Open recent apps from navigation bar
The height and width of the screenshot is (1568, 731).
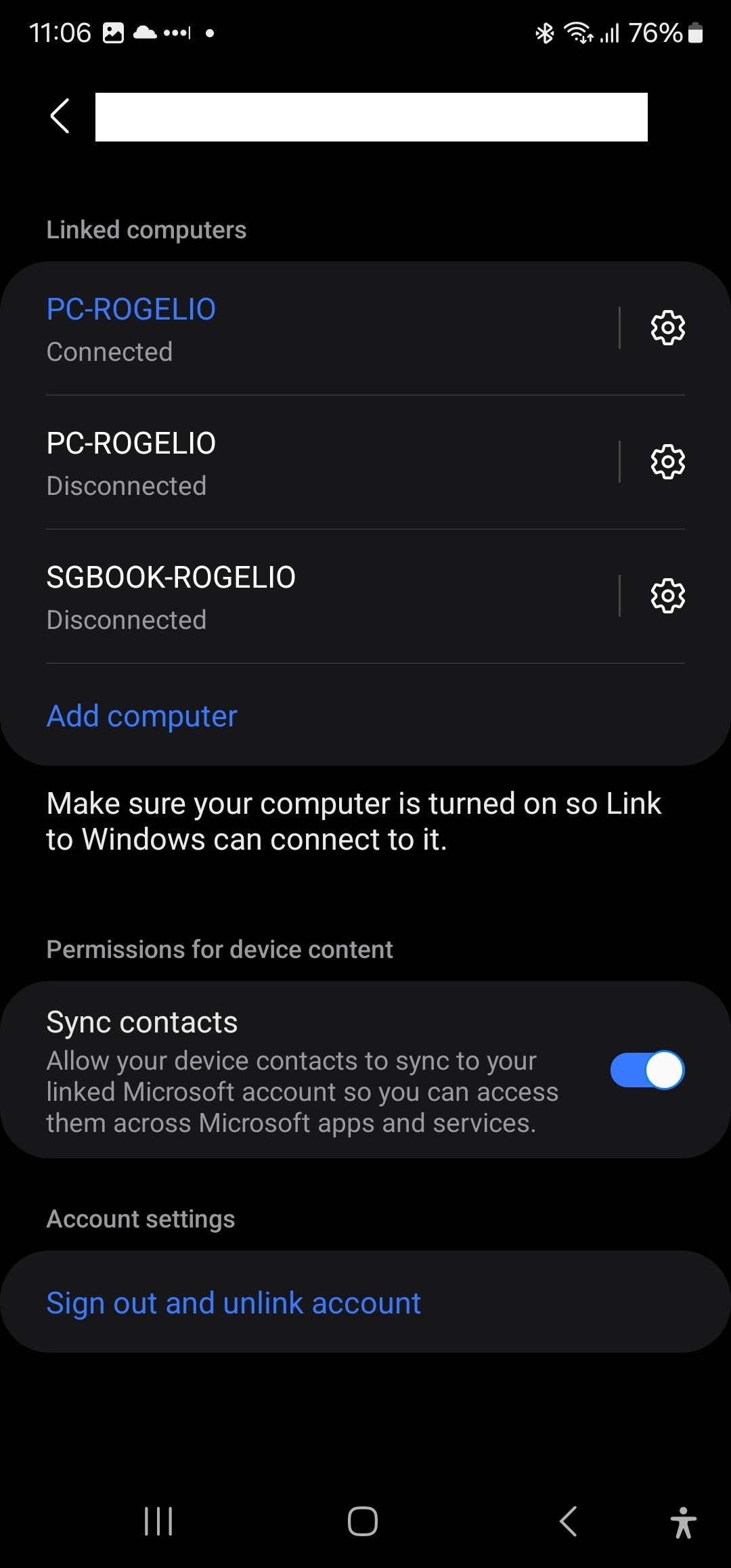158,1521
